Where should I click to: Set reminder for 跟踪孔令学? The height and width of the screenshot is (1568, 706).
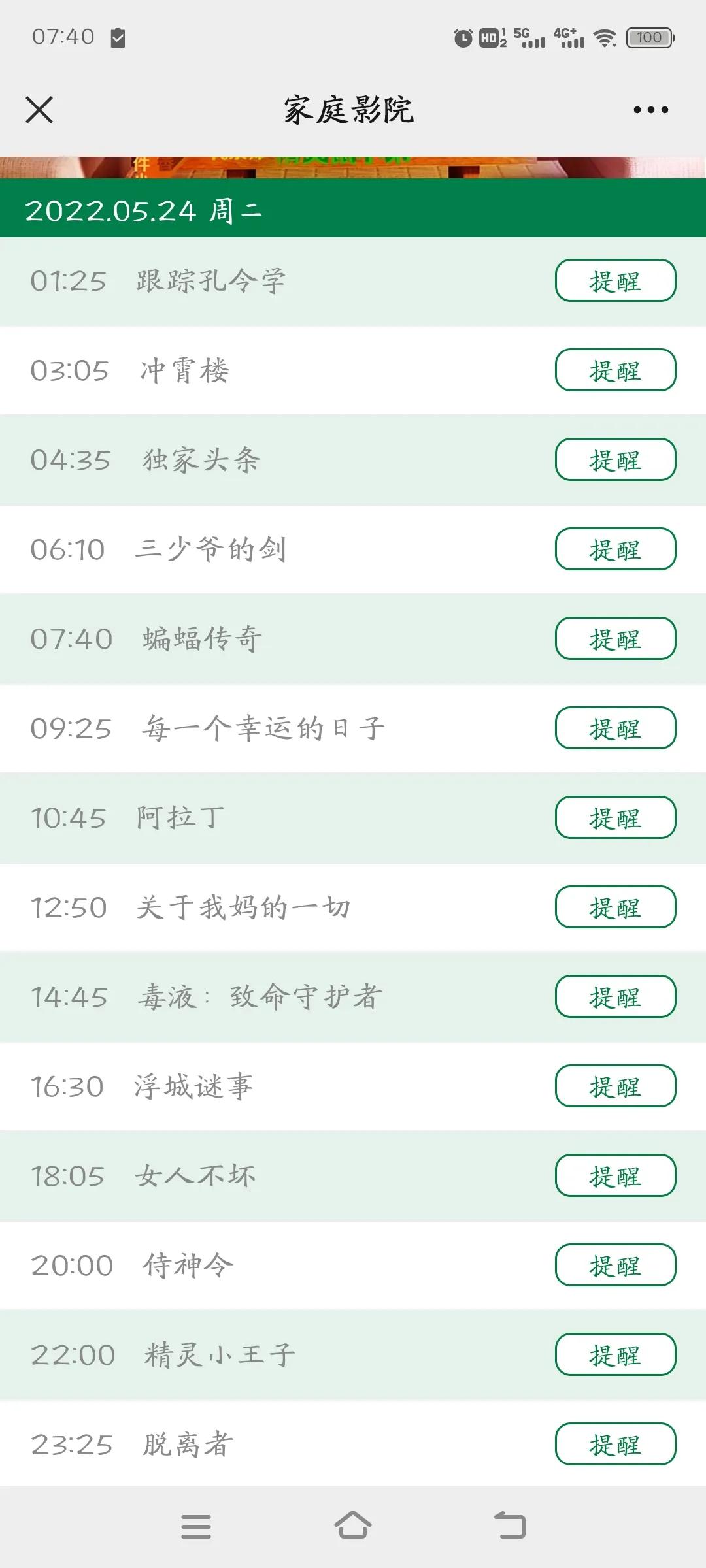614,280
